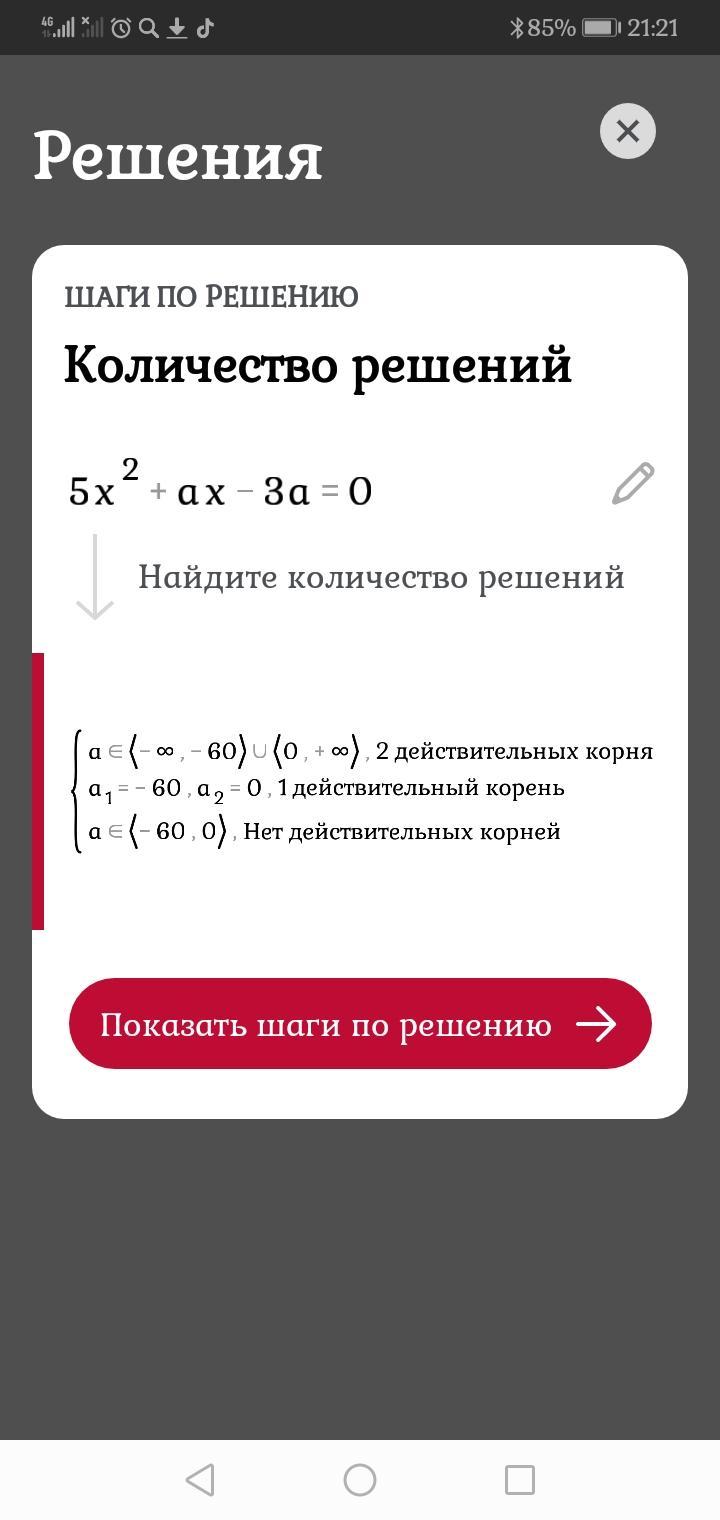This screenshot has width=720, height=1520.
Task: Close the Решения panel
Action: click(627, 131)
